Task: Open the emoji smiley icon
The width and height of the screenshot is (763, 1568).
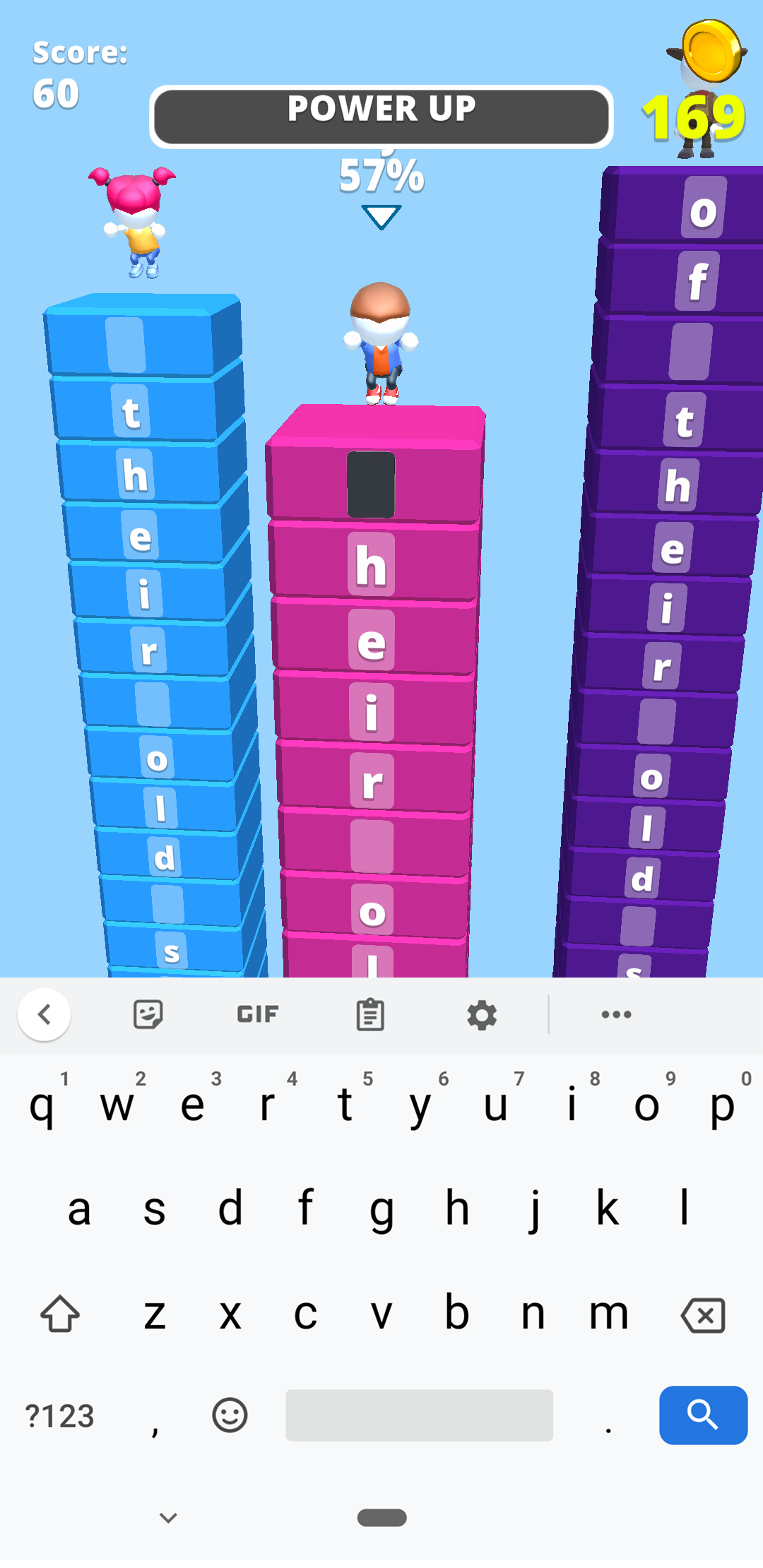Action: (x=230, y=1415)
